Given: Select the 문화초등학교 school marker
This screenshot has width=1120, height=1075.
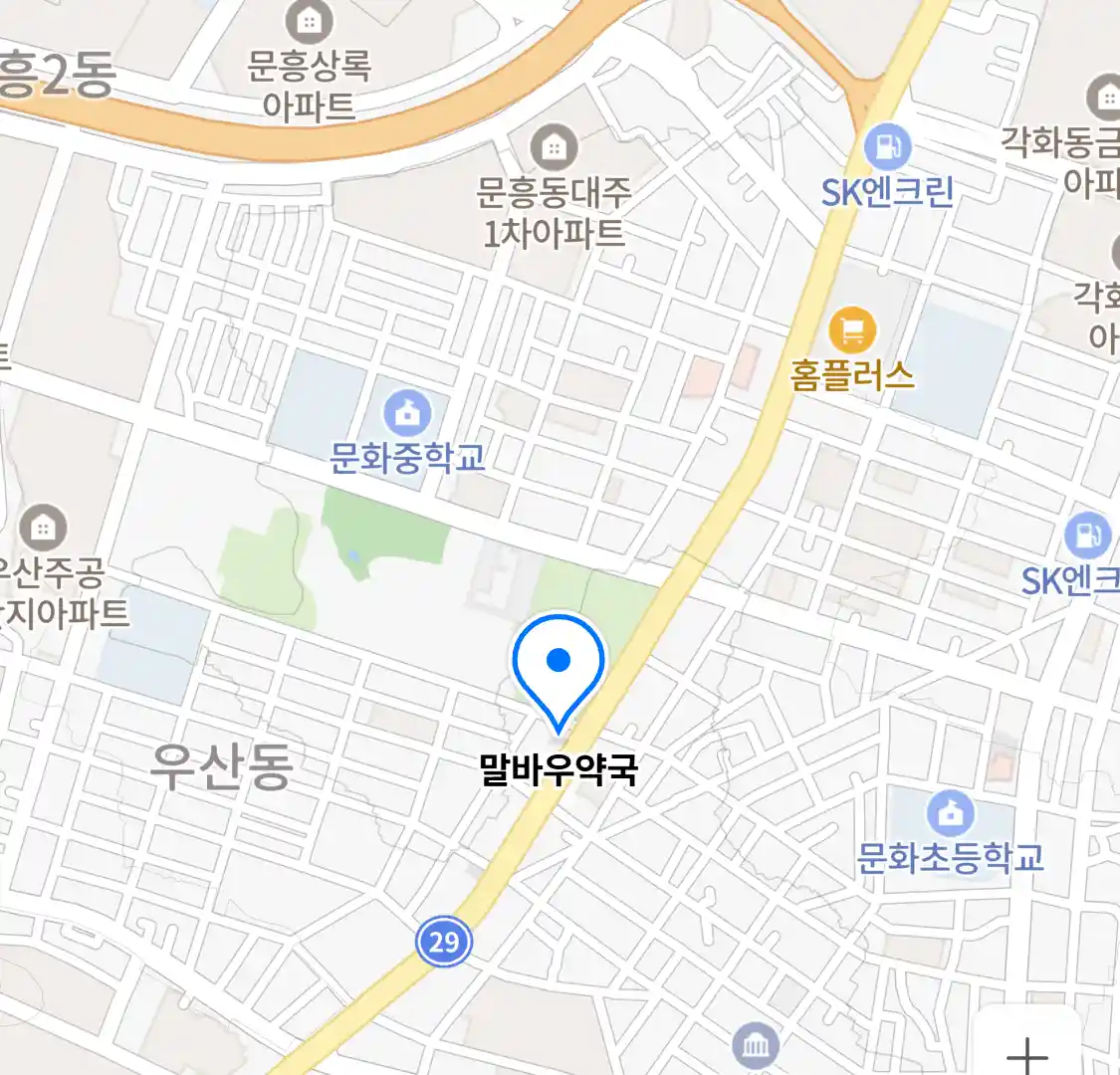Looking at the screenshot, I should [951, 814].
